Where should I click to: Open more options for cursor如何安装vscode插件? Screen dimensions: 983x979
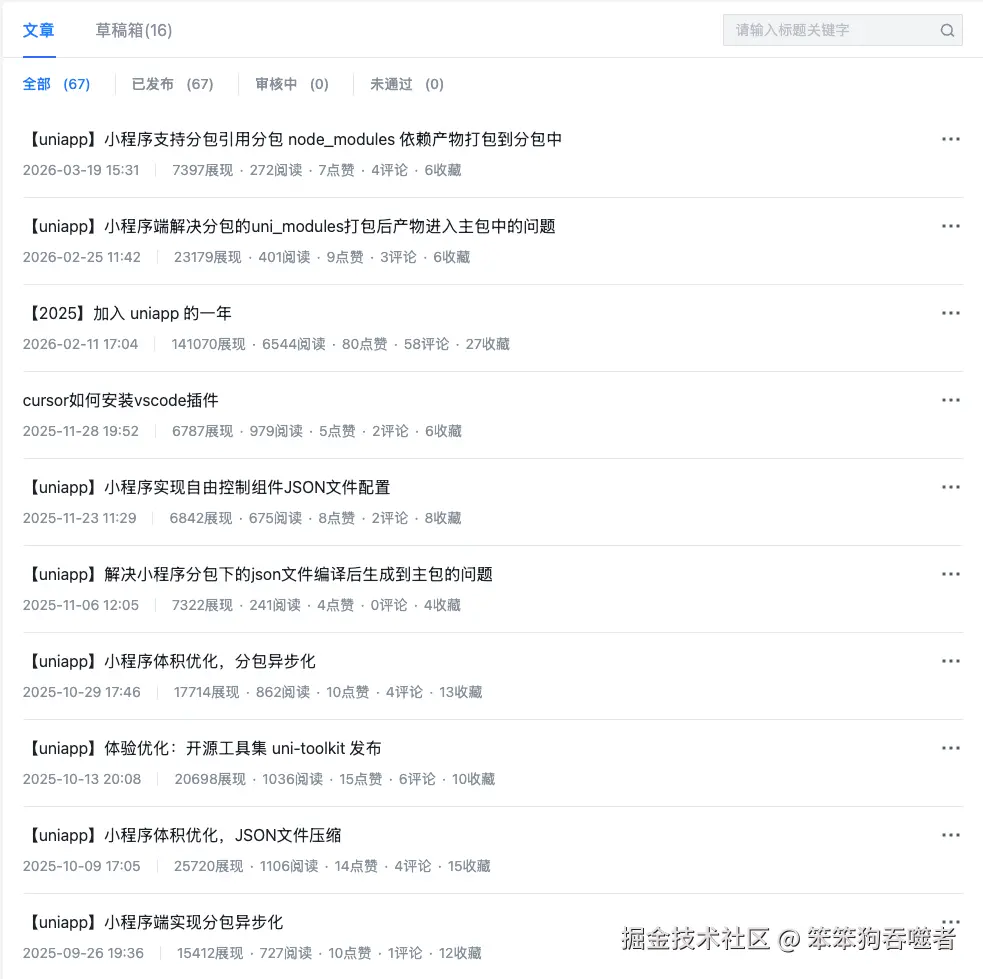pos(950,400)
